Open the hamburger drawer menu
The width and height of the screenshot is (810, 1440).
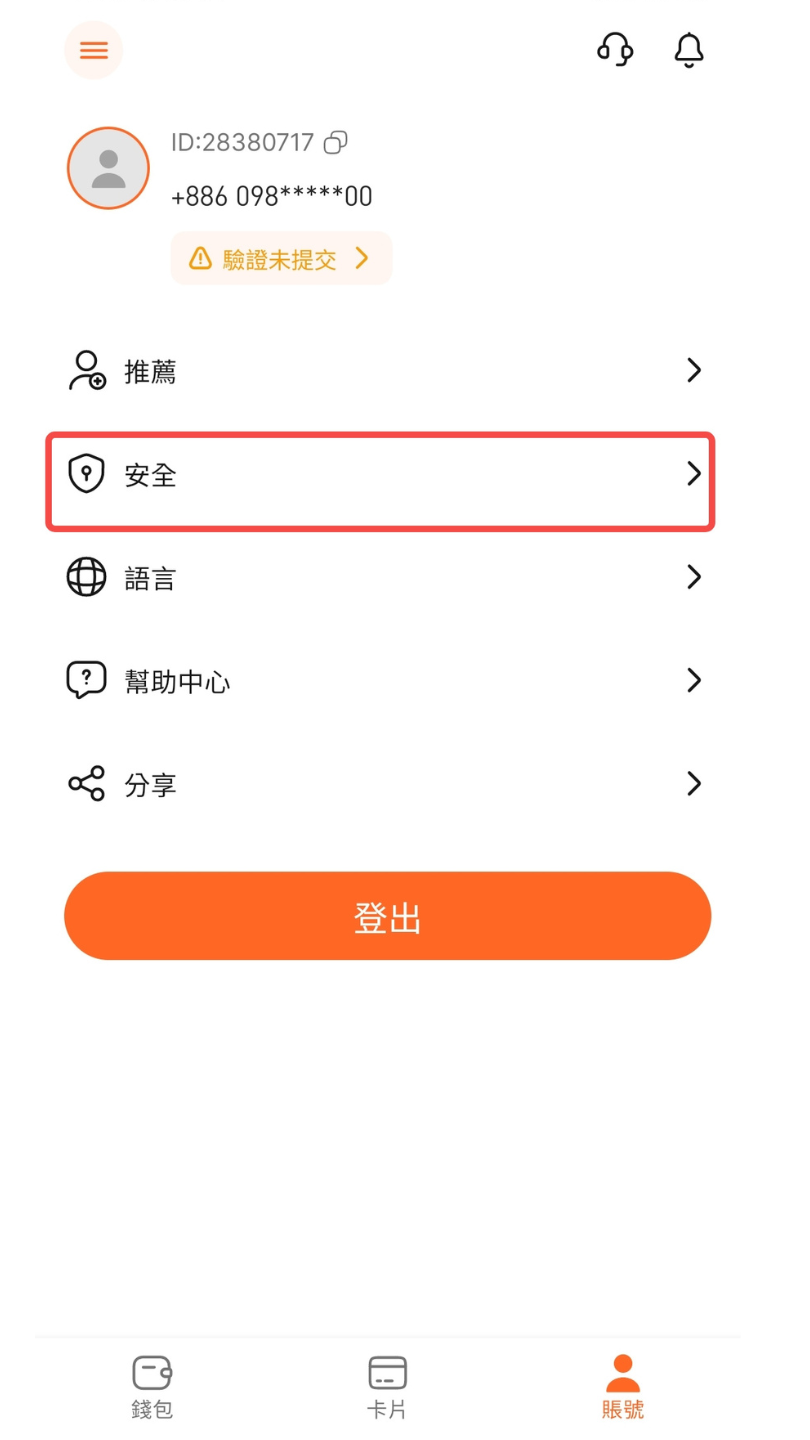(x=93, y=50)
